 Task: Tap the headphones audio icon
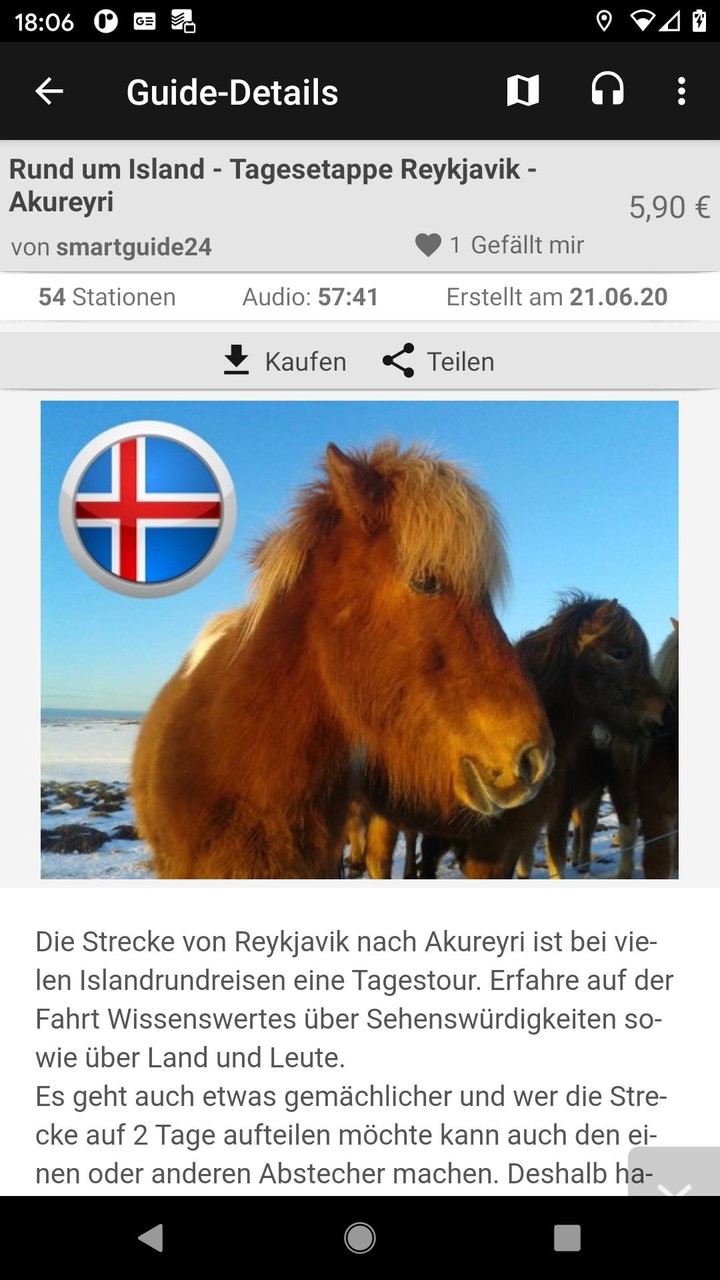606,91
